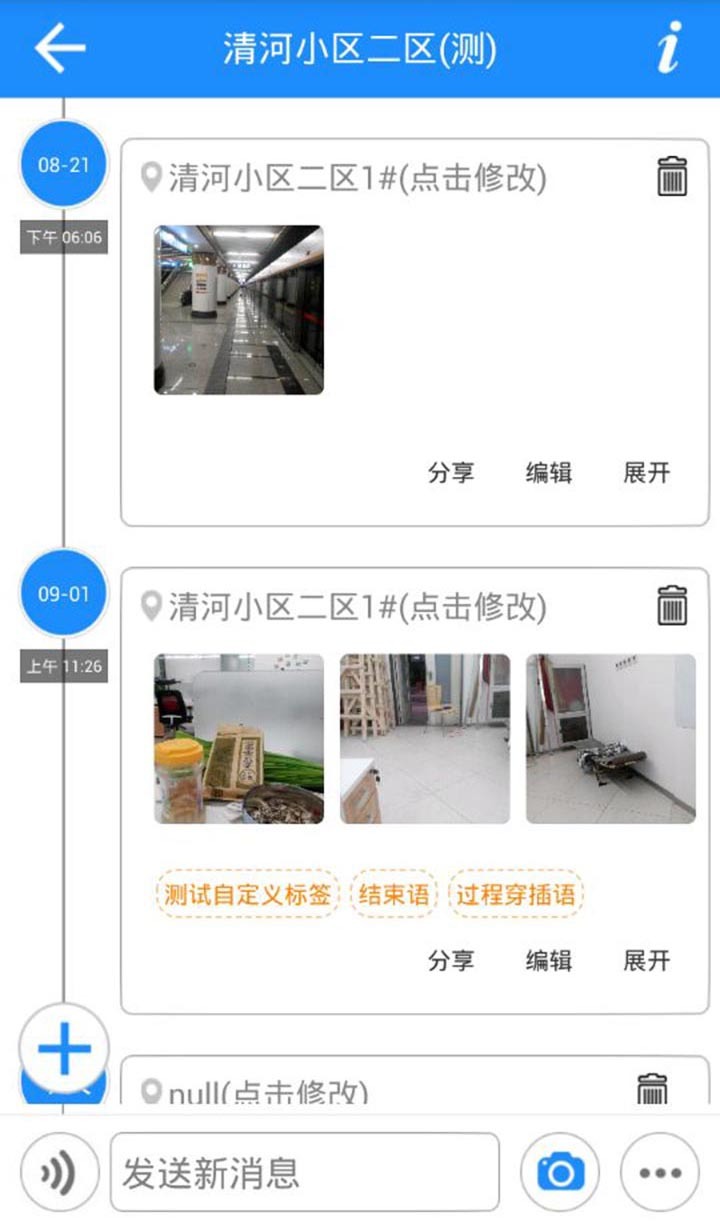View the wooden shelves photo from 09-01
This screenshot has width=720, height=1228.
click(x=425, y=739)
